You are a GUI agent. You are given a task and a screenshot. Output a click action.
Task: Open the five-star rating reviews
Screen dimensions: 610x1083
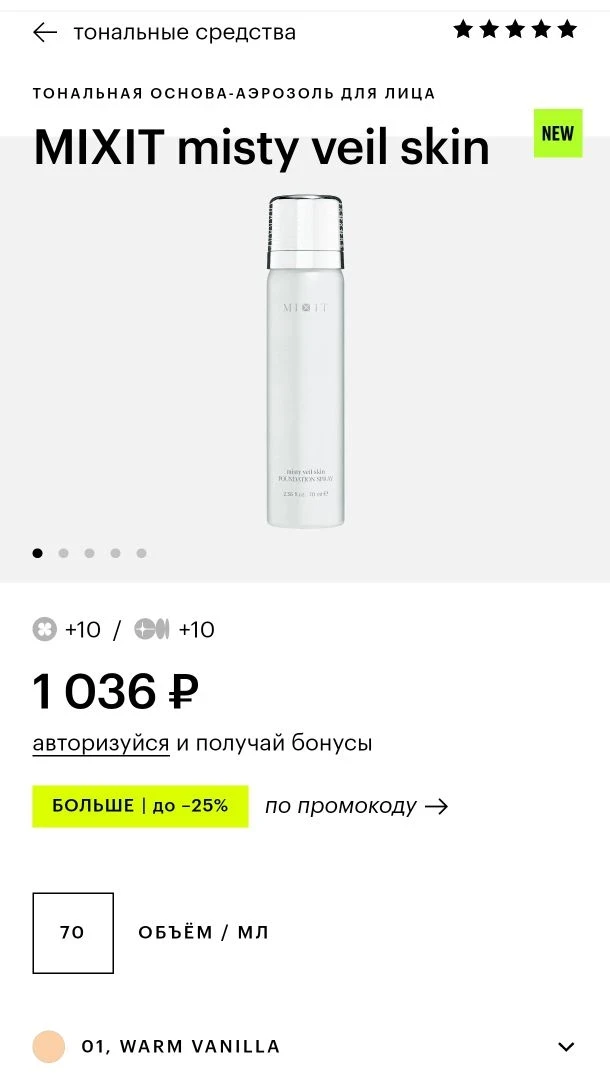(x=515, y=29)
